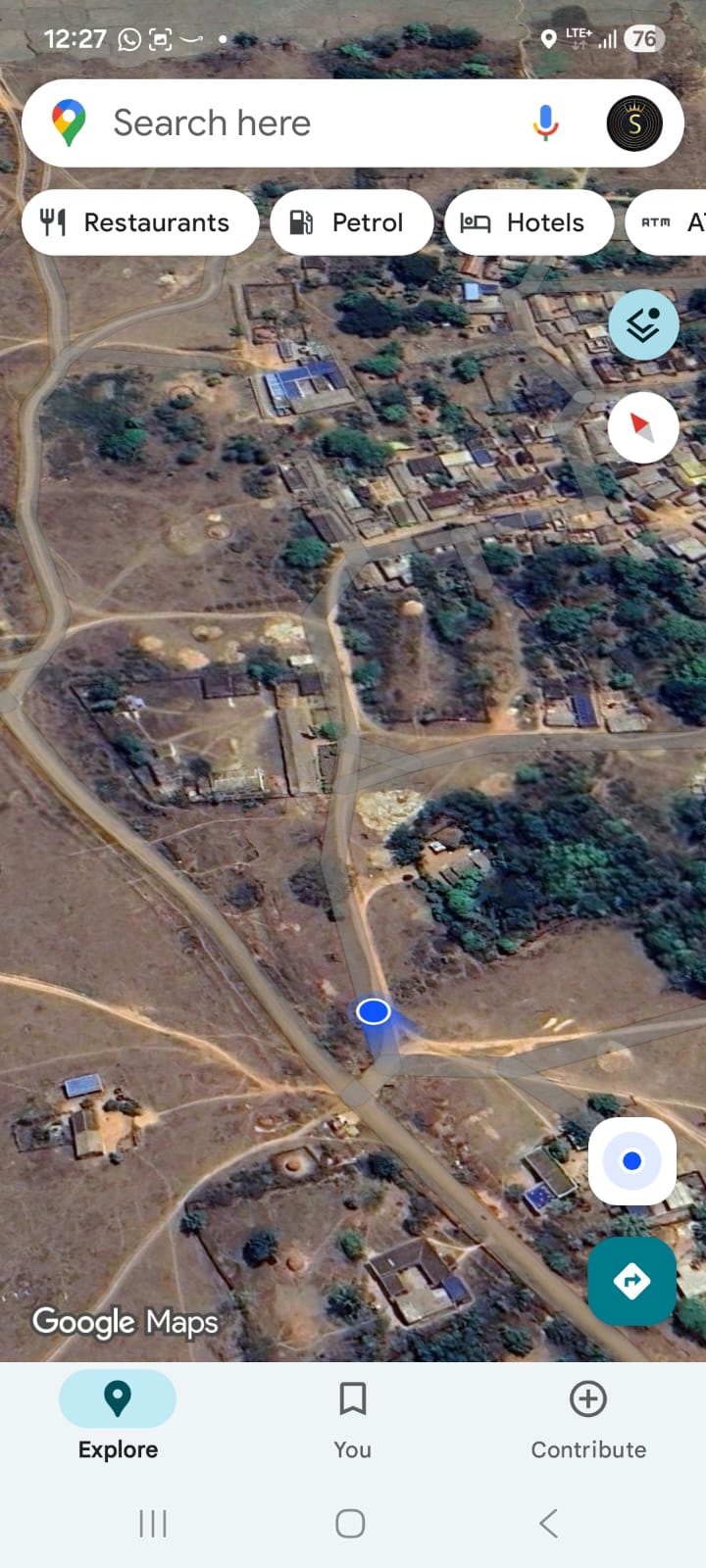706x1568 pixels.
Task: Show nearby Petrol stations
Action: [x=351, y=222]
